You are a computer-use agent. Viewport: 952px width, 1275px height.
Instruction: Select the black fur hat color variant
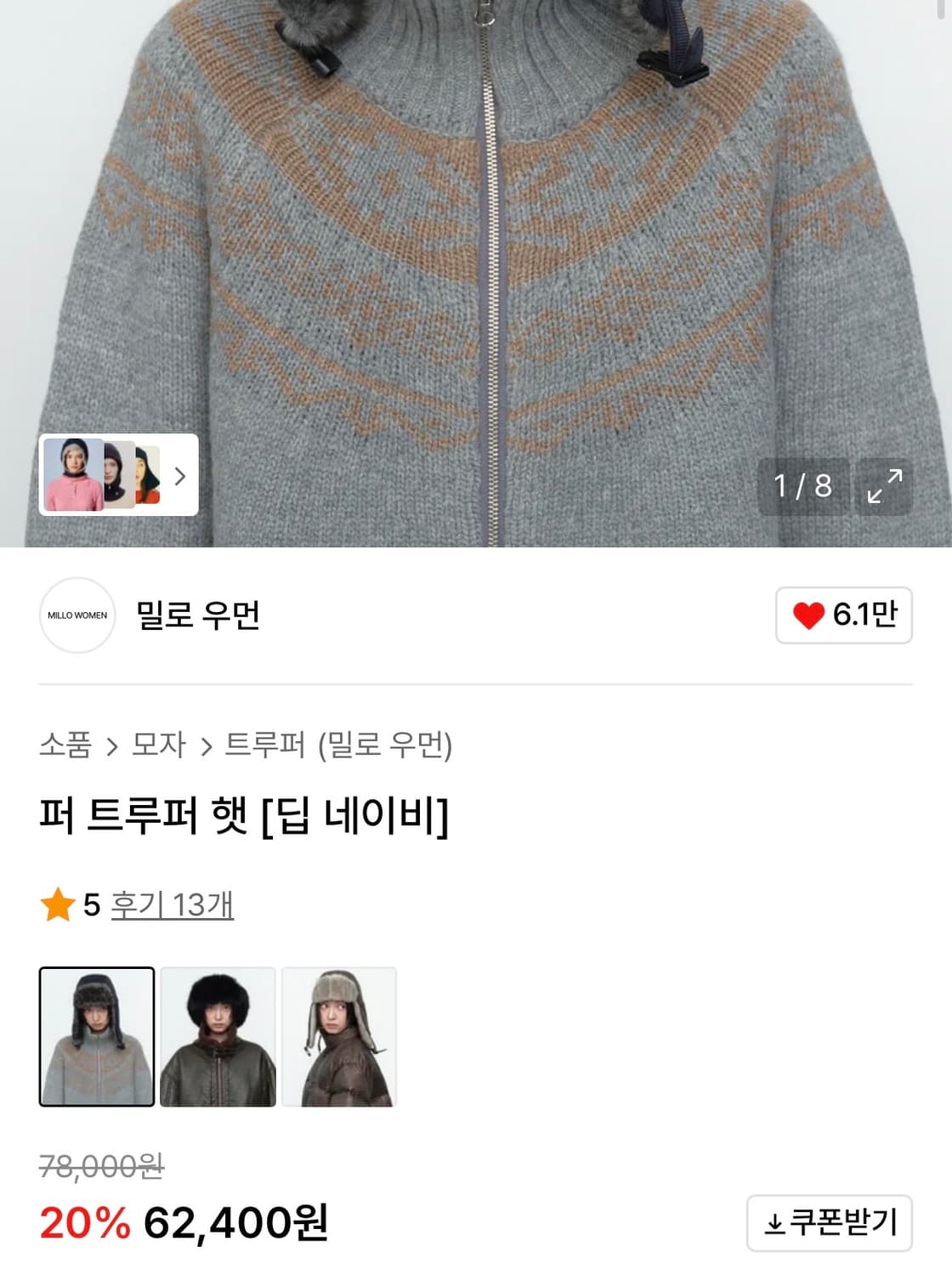(219, 1034)
